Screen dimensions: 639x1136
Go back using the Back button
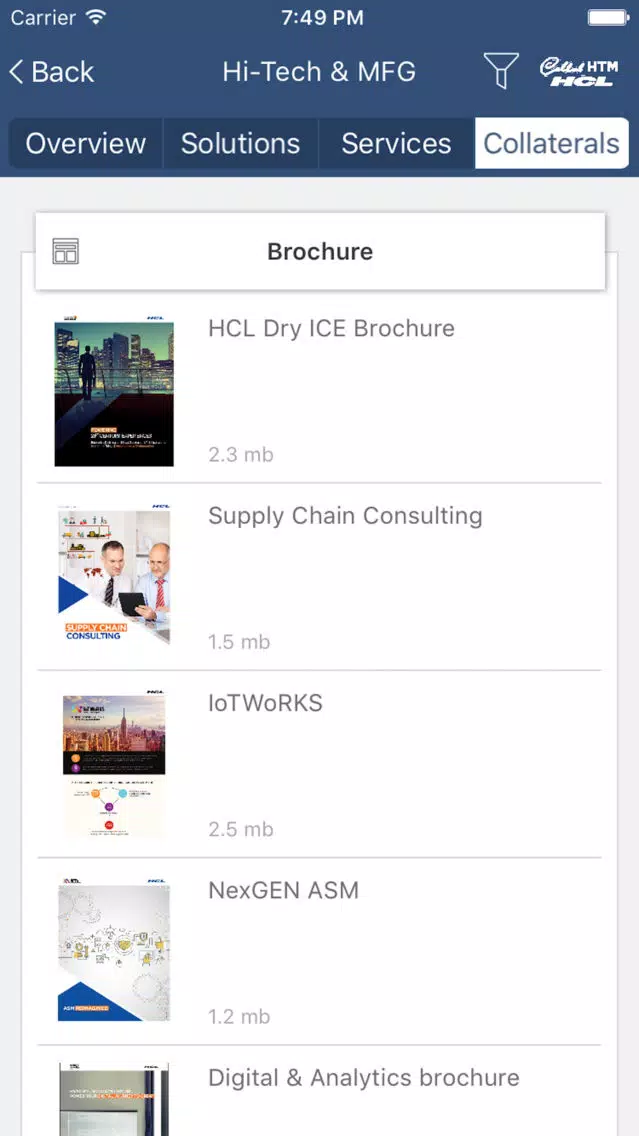[51, 72]
